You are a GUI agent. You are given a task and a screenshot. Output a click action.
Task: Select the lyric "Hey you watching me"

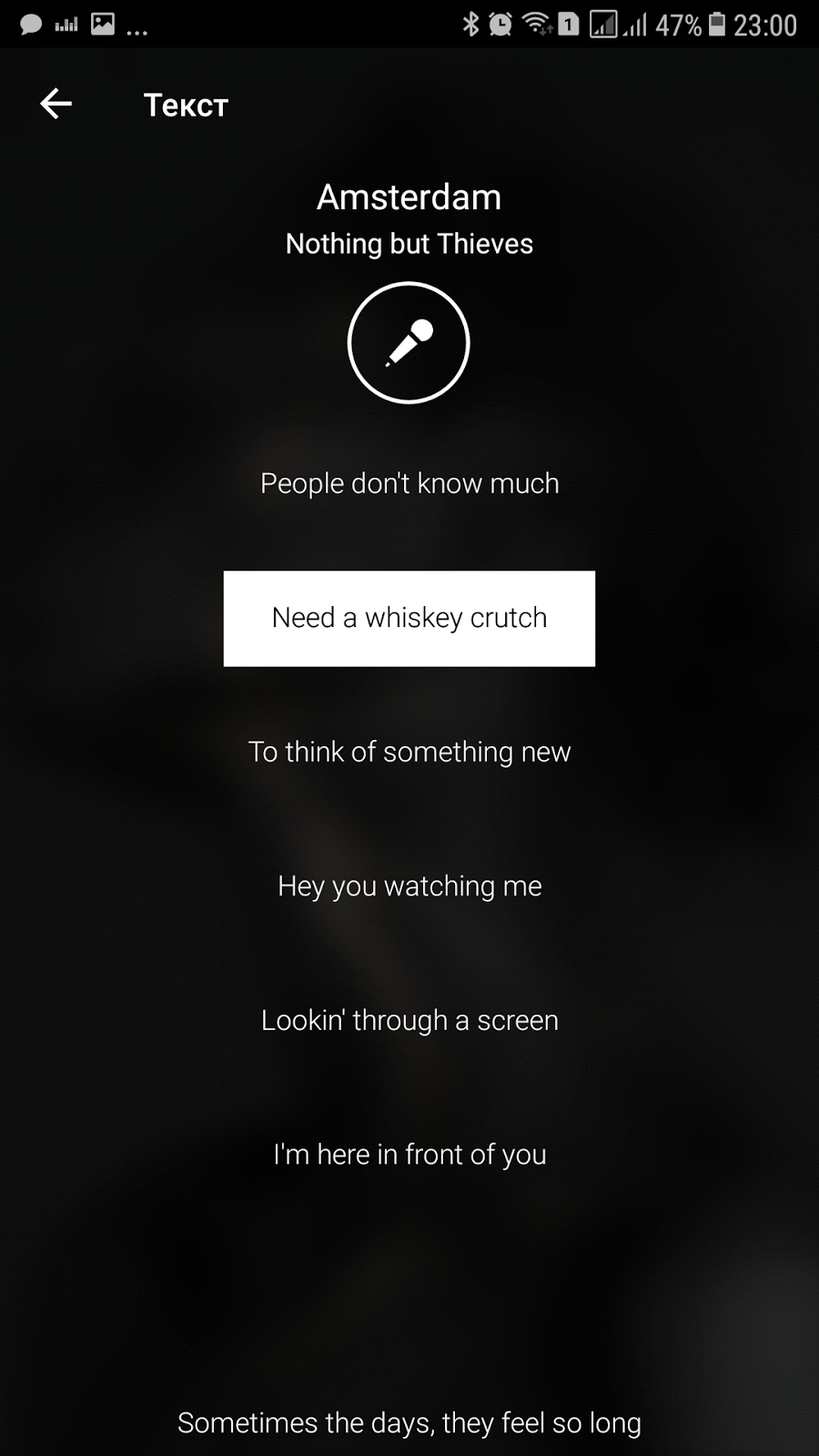coord(409,885)
